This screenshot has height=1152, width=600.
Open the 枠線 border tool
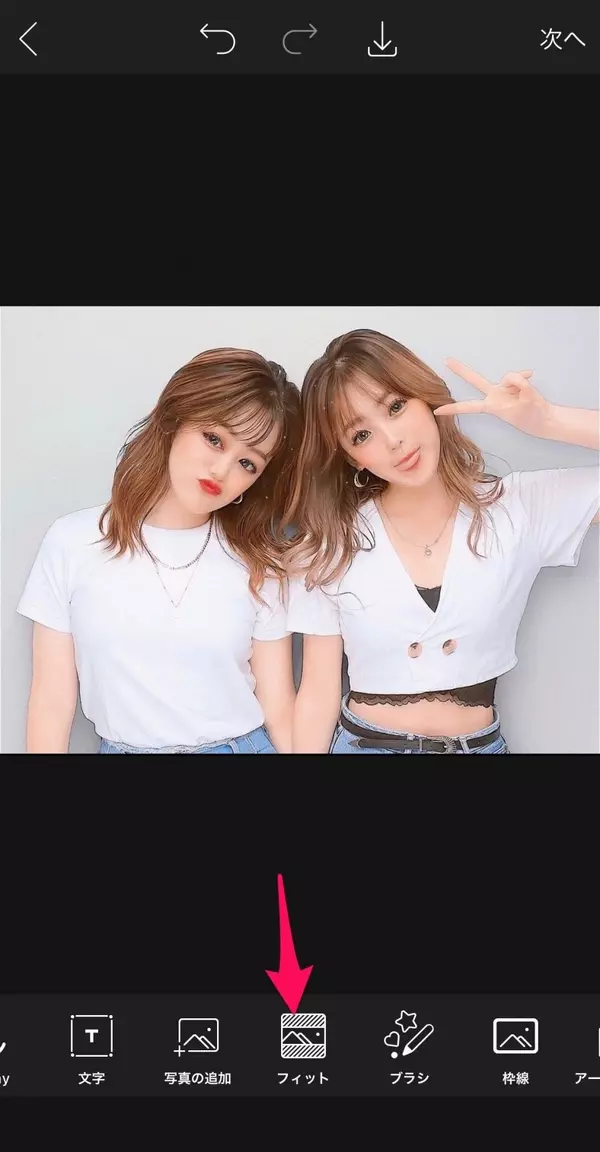click(515, 1047)
